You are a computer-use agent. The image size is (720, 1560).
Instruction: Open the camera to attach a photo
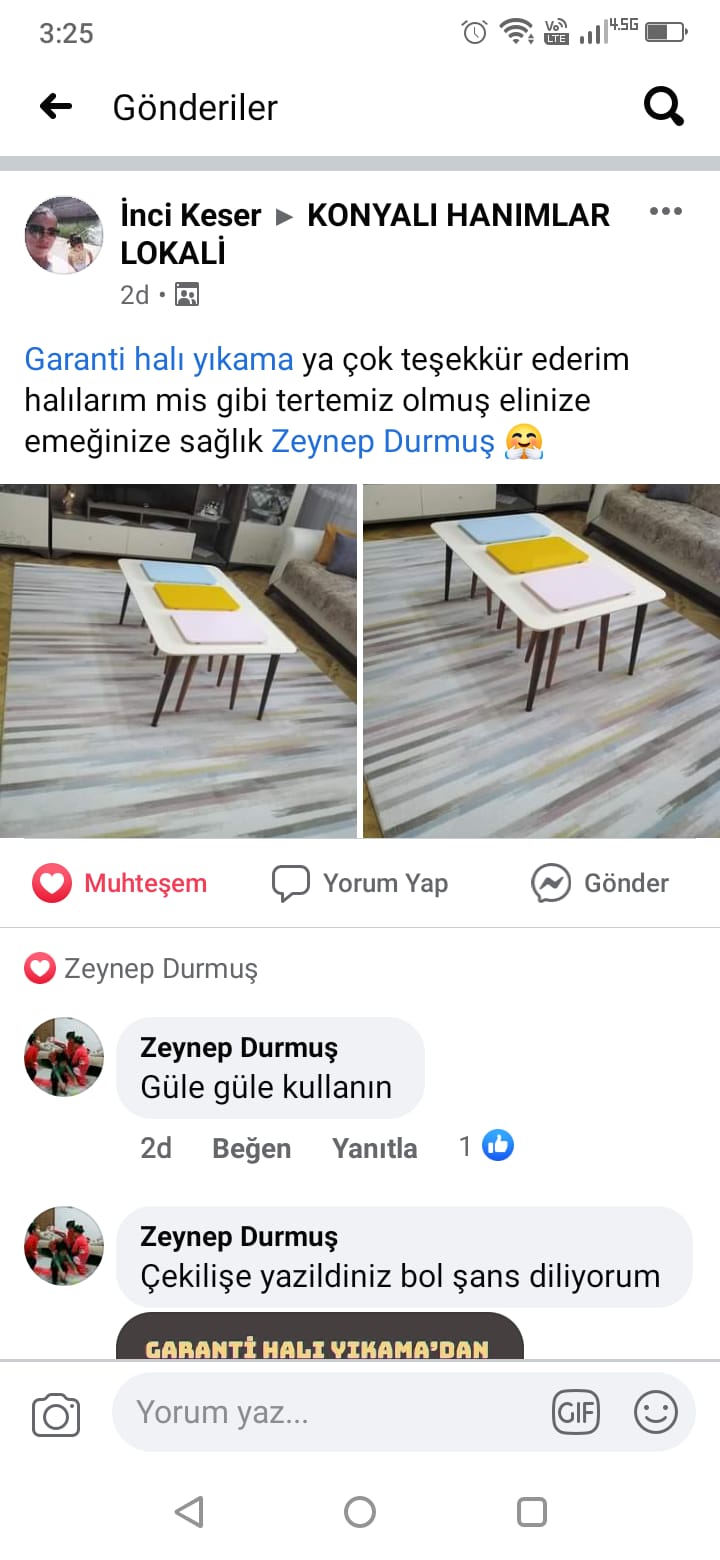click(56, 1414)
